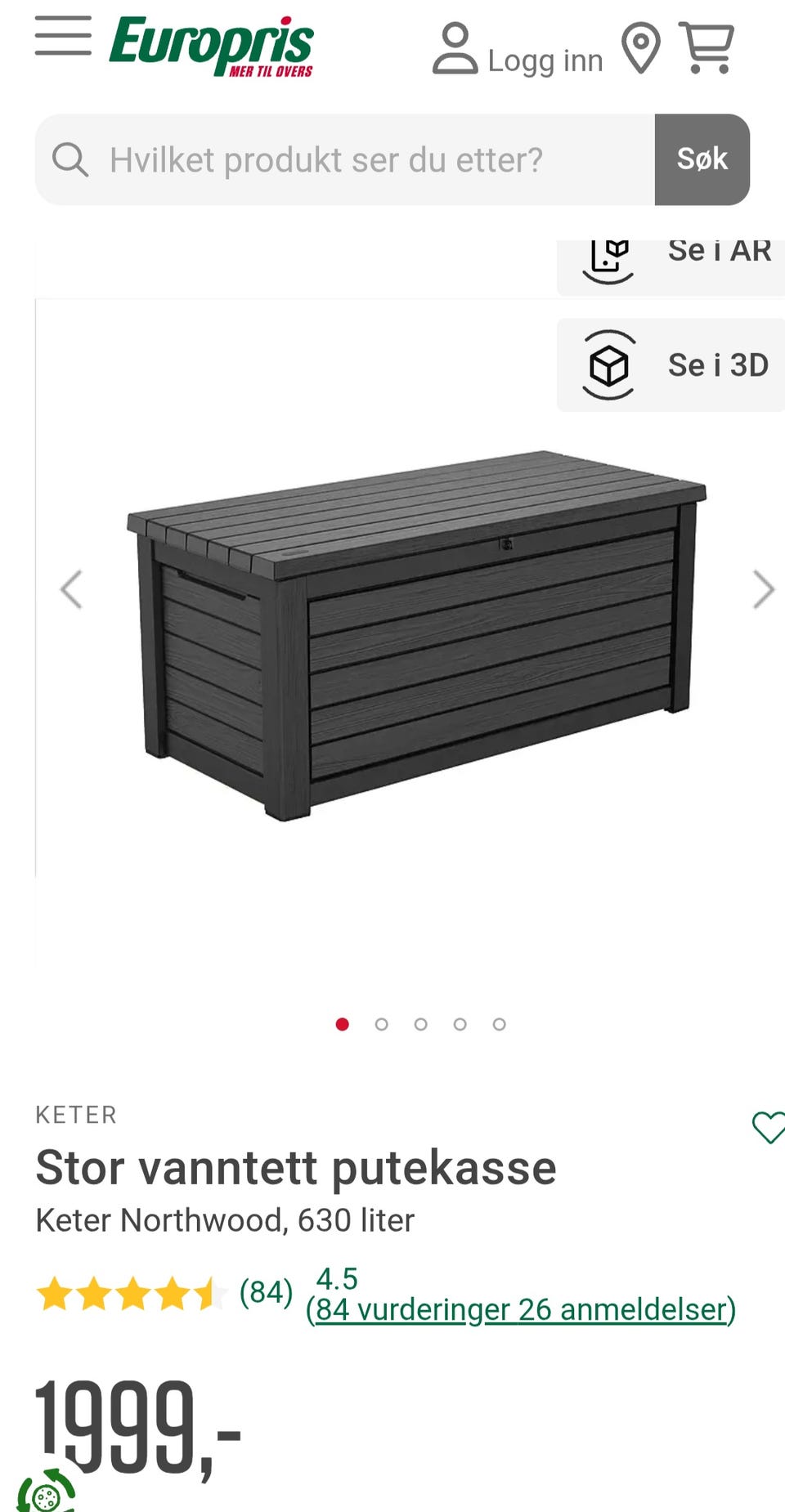Open the 84 vurderinger 26 anmeldelser link
This screenshot has width=785, height=1512.
tap(521, 1309)
